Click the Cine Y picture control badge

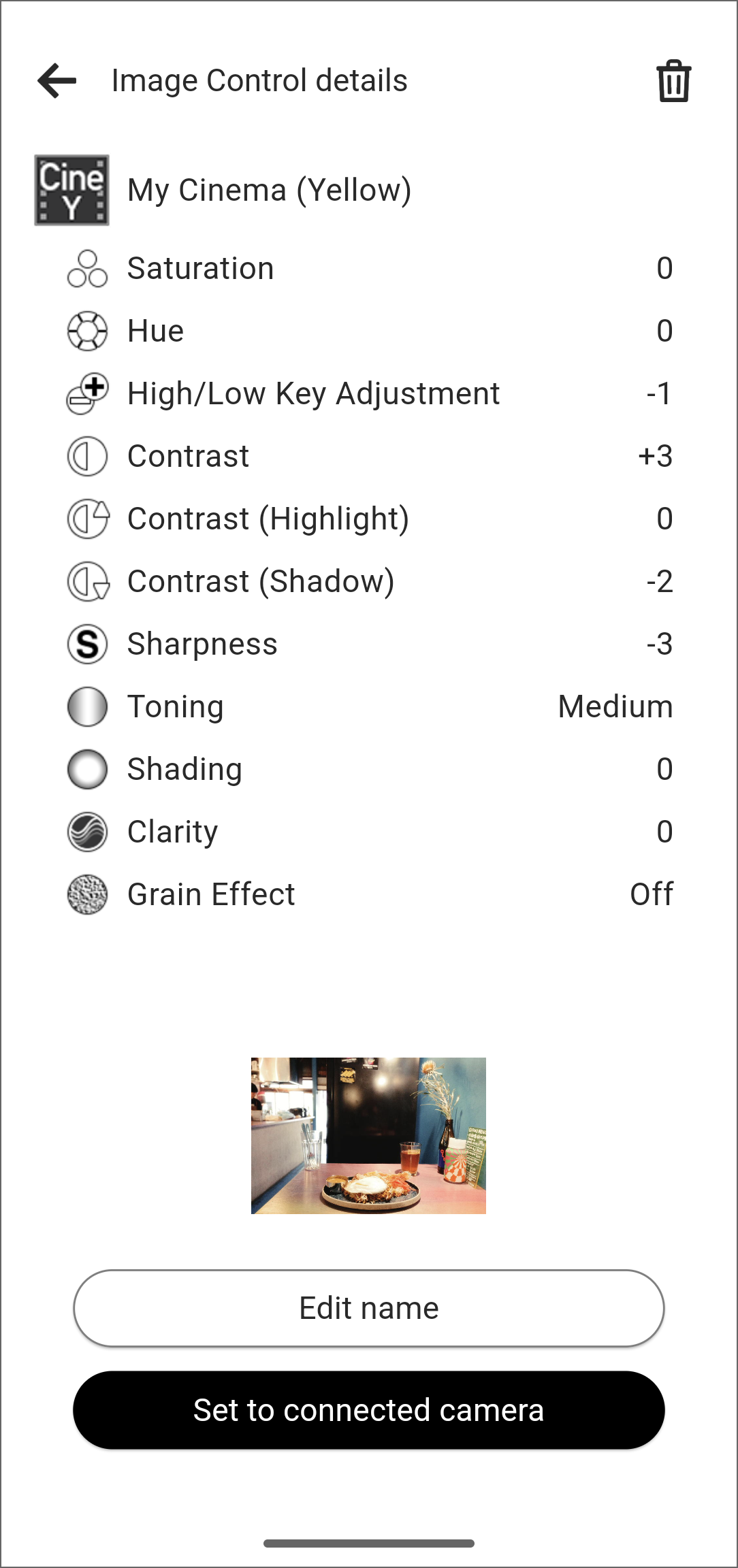72,189
